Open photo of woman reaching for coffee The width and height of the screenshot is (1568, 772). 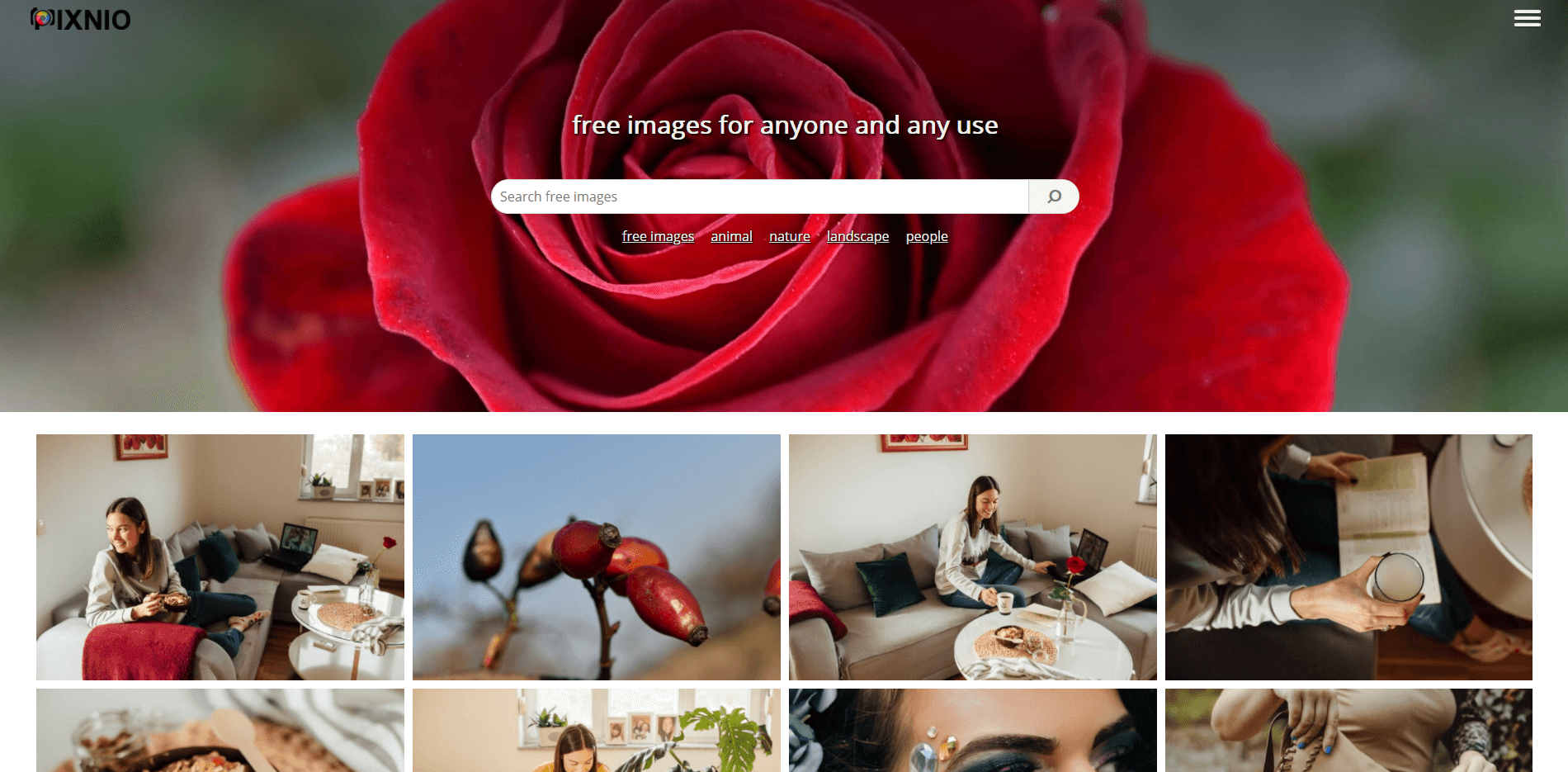pos(972,557)
